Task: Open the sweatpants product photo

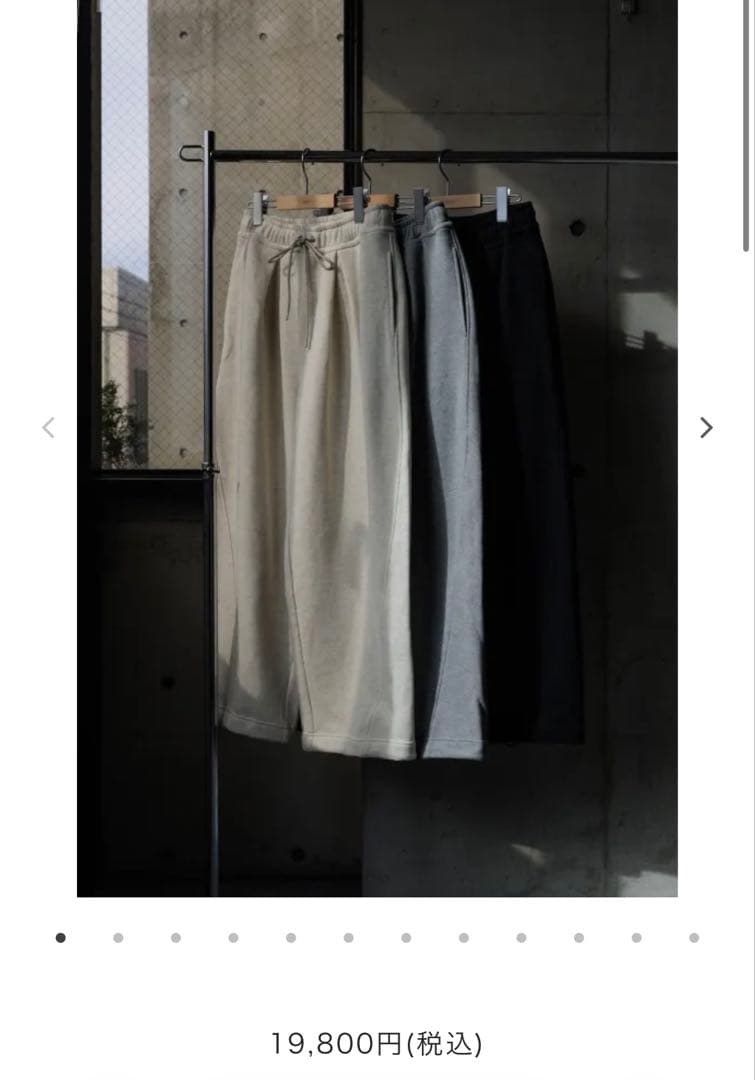Action: tap(377, 450)
